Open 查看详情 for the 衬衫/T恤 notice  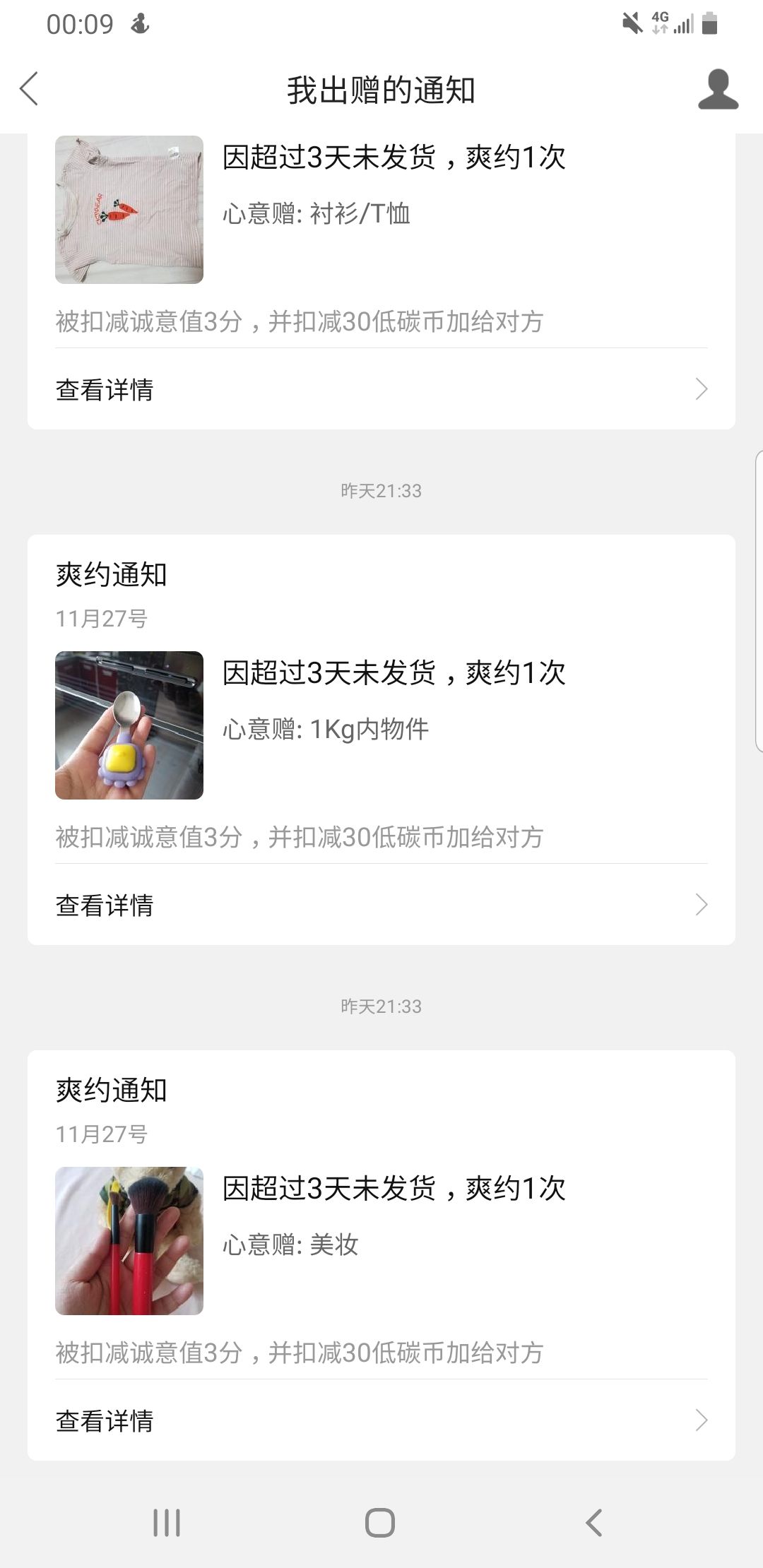381,389
